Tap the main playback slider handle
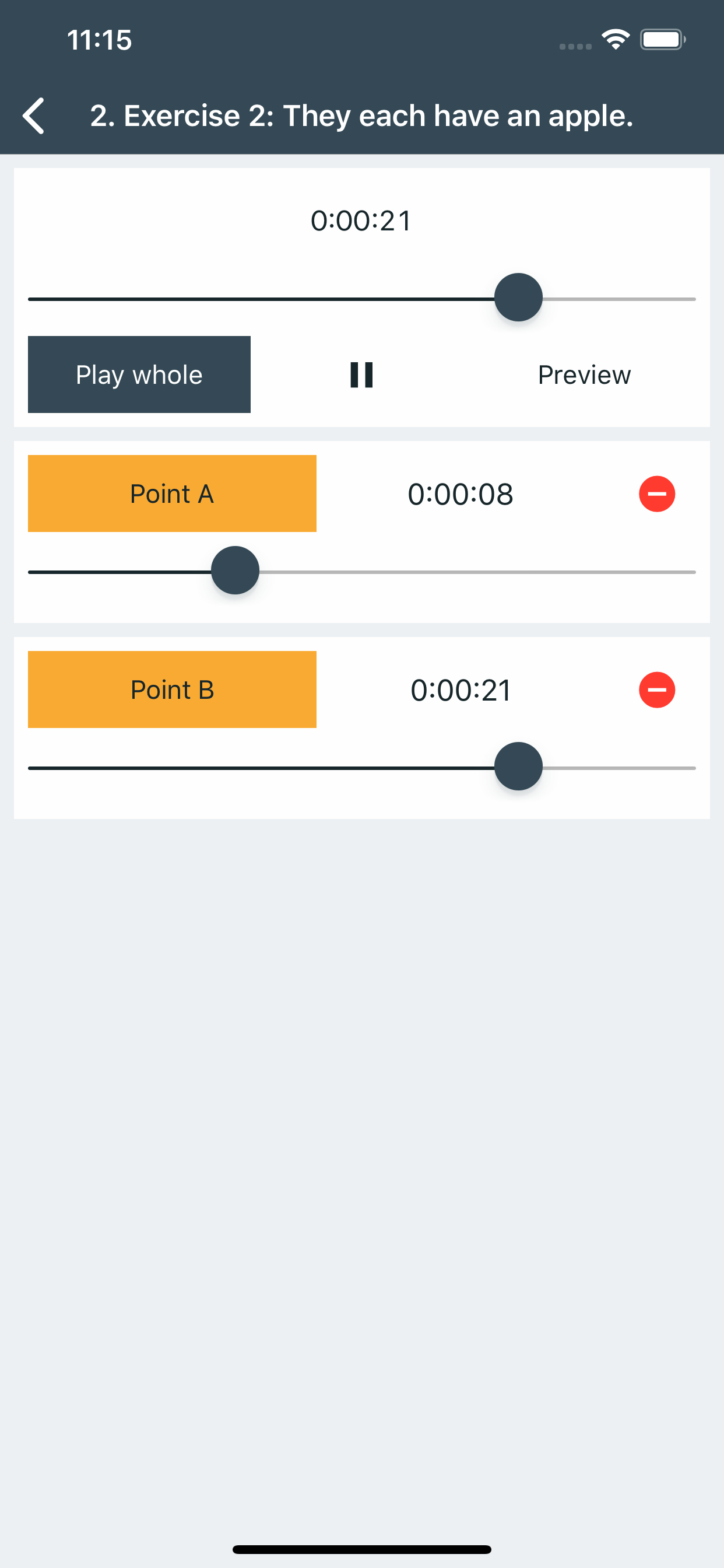 pyautogui.click(x=518, y=296)
